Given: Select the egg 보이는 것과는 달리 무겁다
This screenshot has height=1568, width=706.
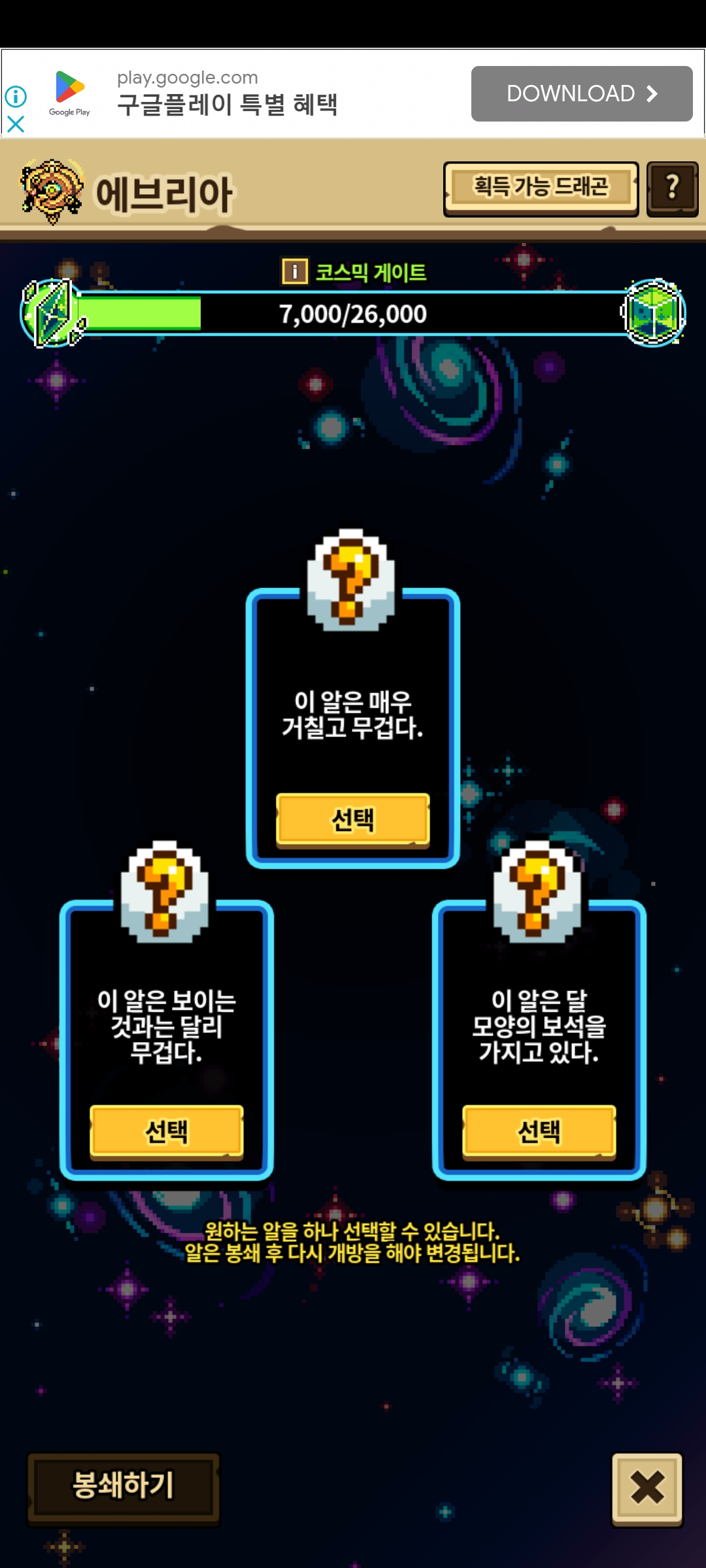Looking at the screenshot, I should [166, 1132].
